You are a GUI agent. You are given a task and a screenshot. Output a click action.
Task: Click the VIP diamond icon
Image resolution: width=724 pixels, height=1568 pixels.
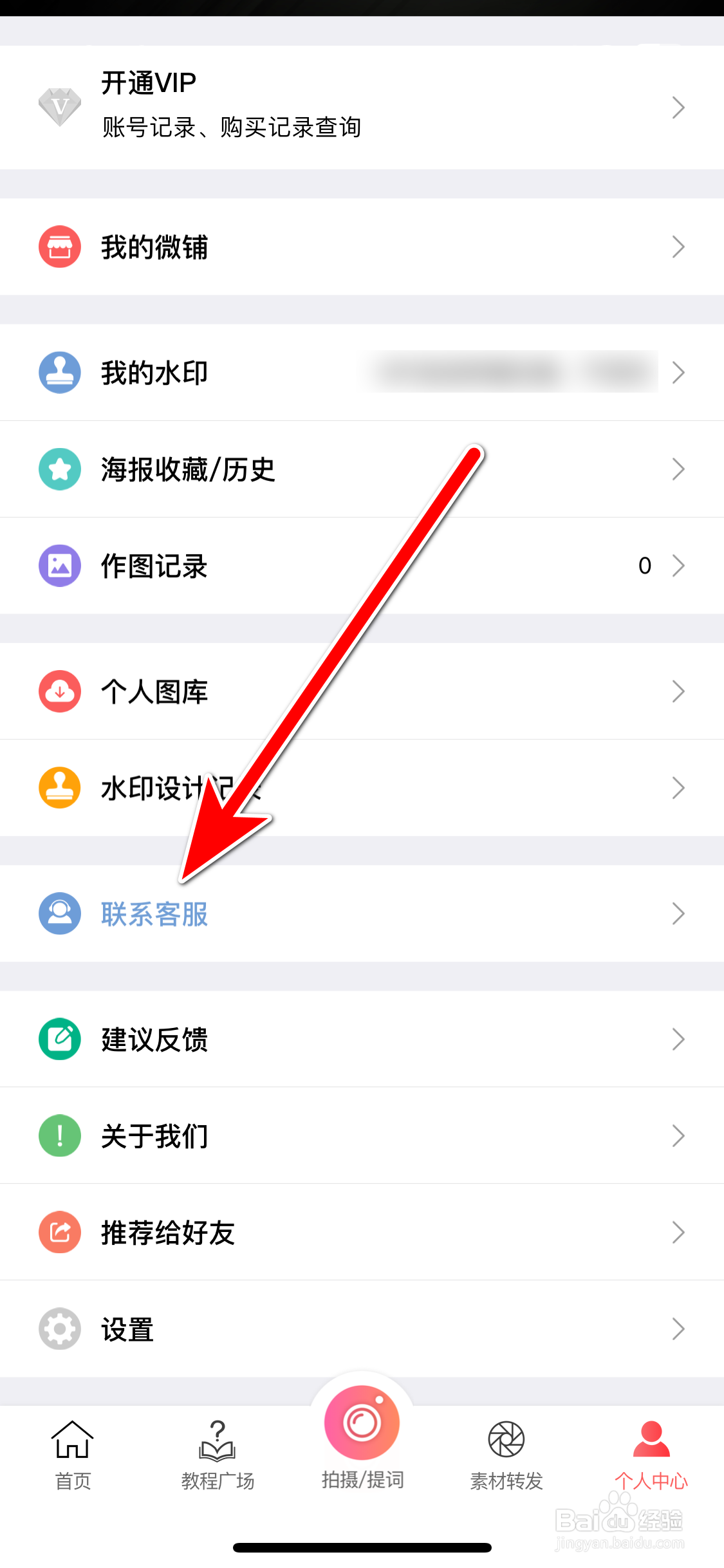click(x=60, y=106)
